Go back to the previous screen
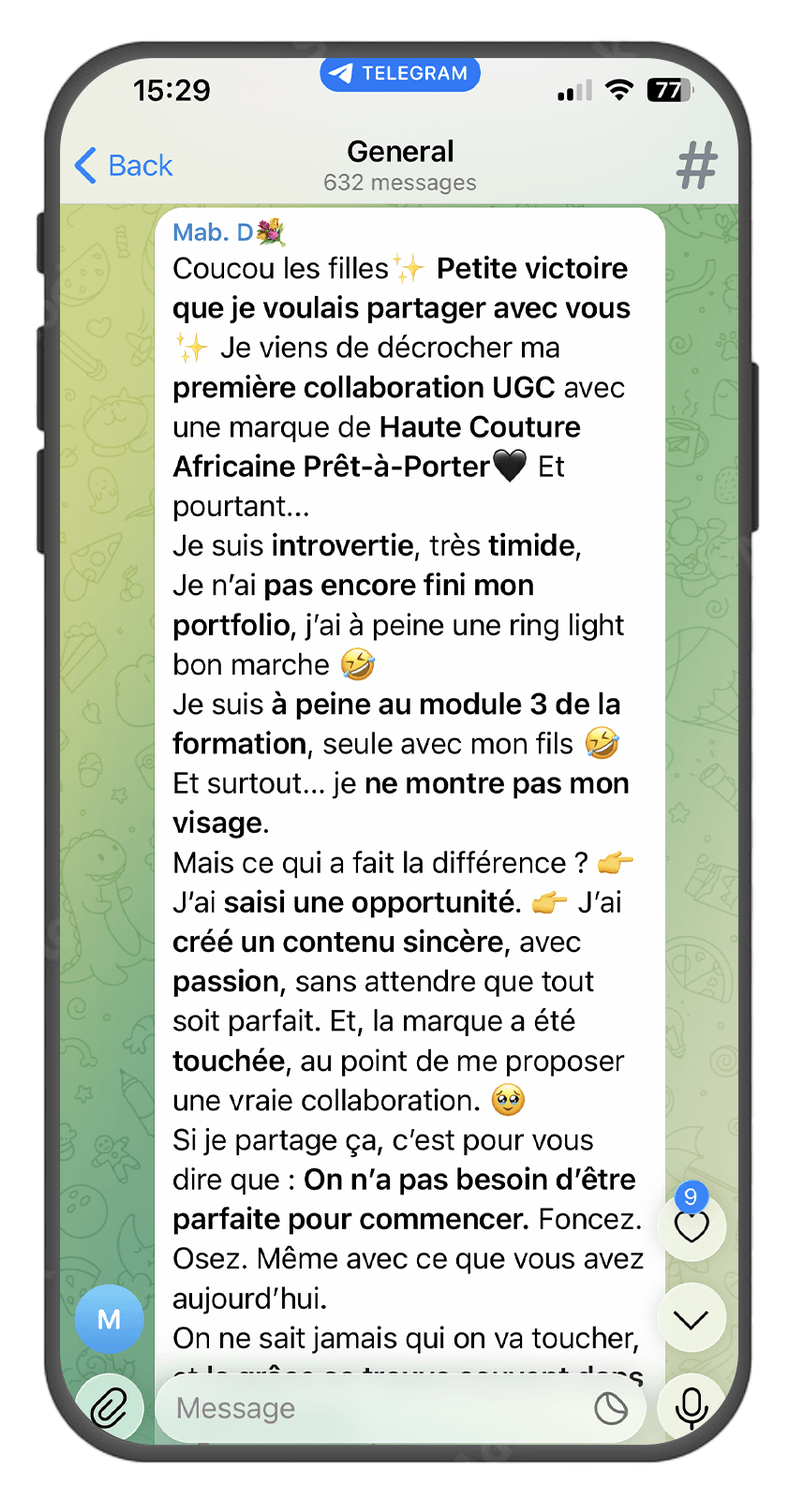 124,165
